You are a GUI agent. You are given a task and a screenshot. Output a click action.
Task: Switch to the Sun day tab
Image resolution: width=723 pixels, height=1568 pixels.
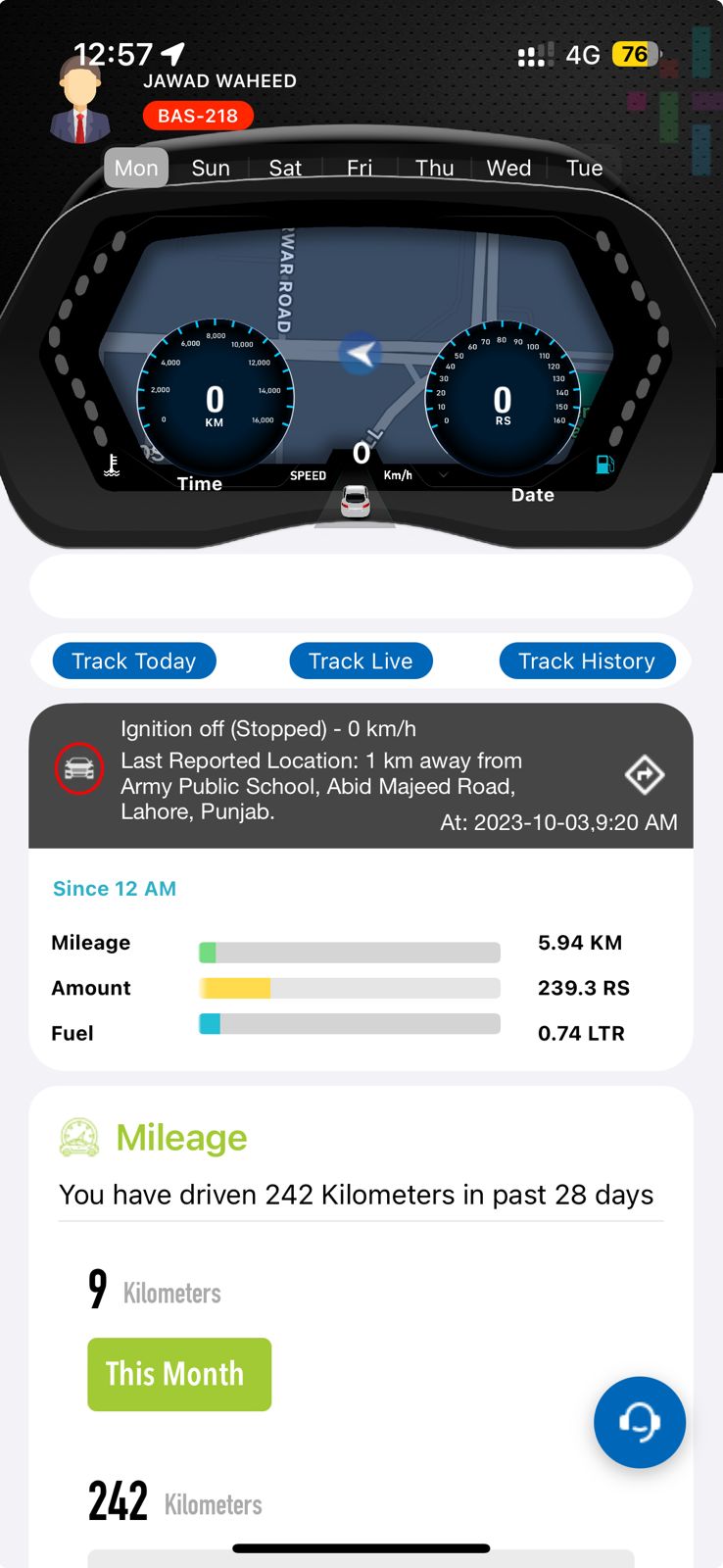click(211, 169)
